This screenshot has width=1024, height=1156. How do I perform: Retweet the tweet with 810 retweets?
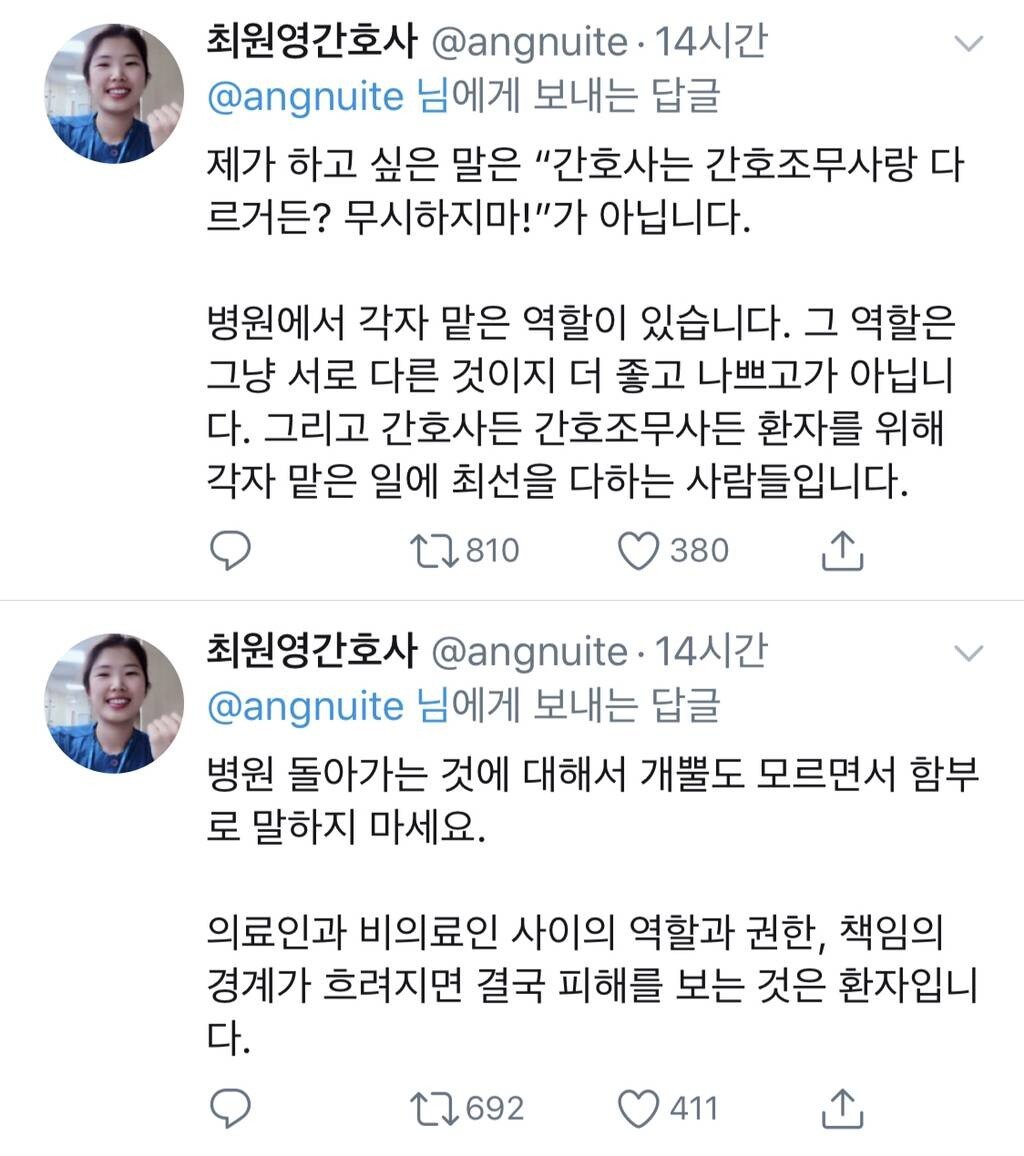(433, 550)
